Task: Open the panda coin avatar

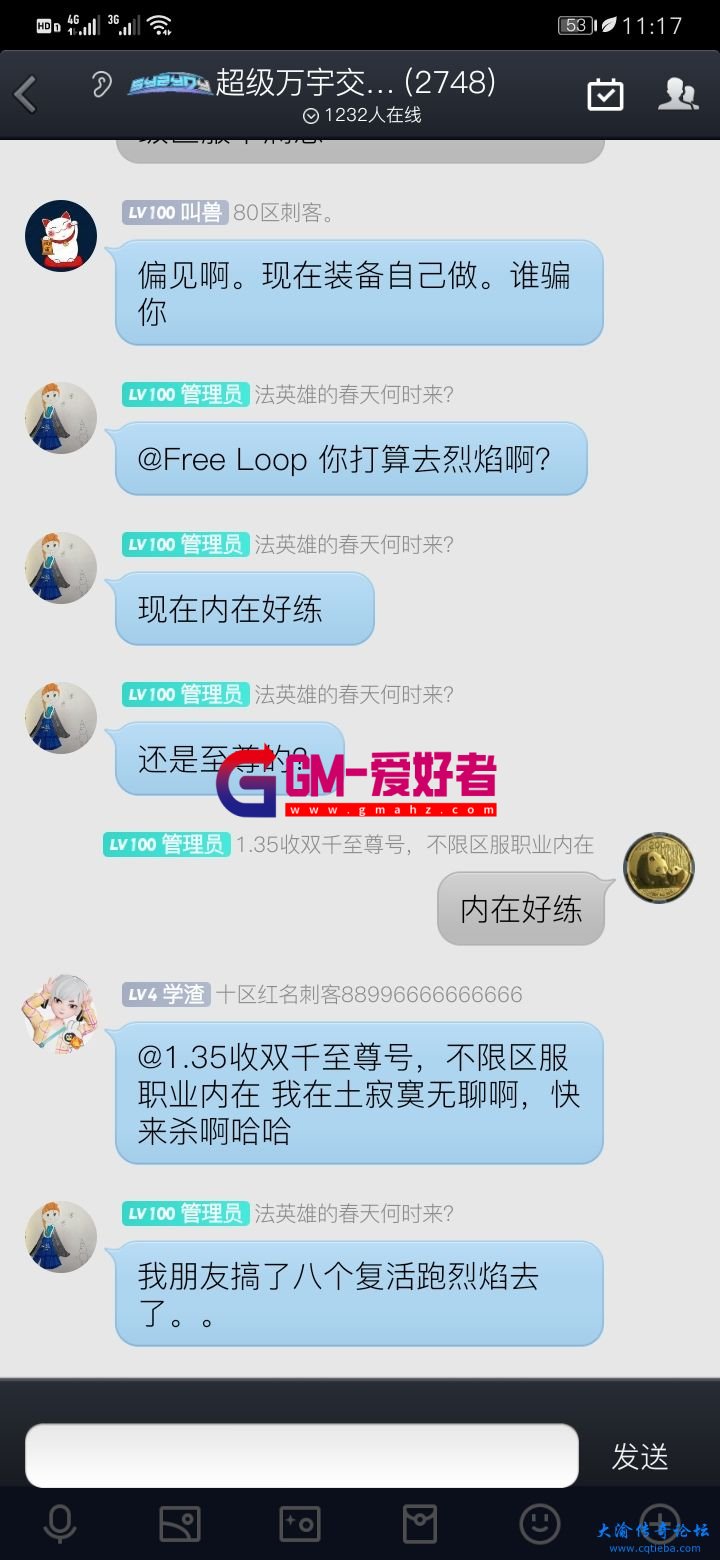Action: point(658,867)
